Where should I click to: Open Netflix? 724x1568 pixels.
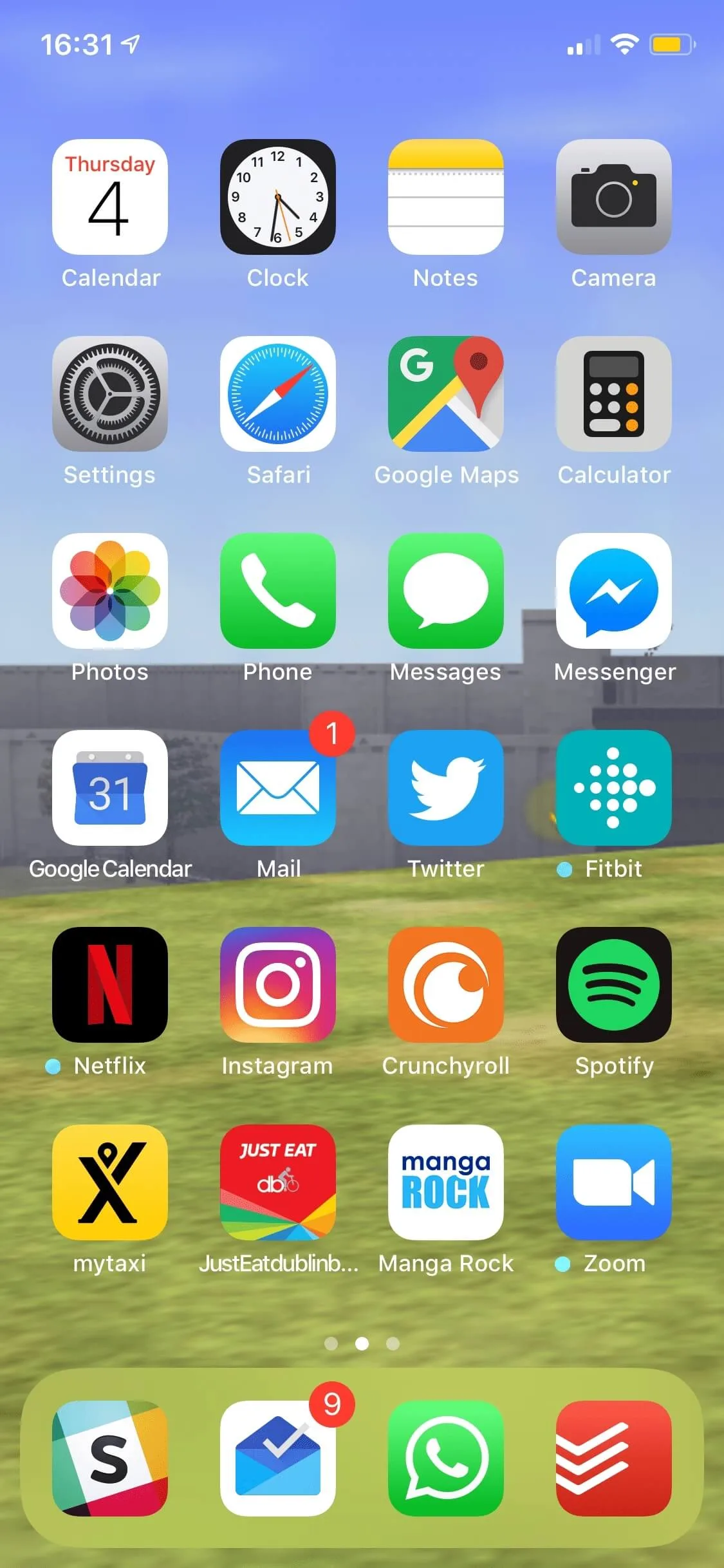click(x=110, y=985)
